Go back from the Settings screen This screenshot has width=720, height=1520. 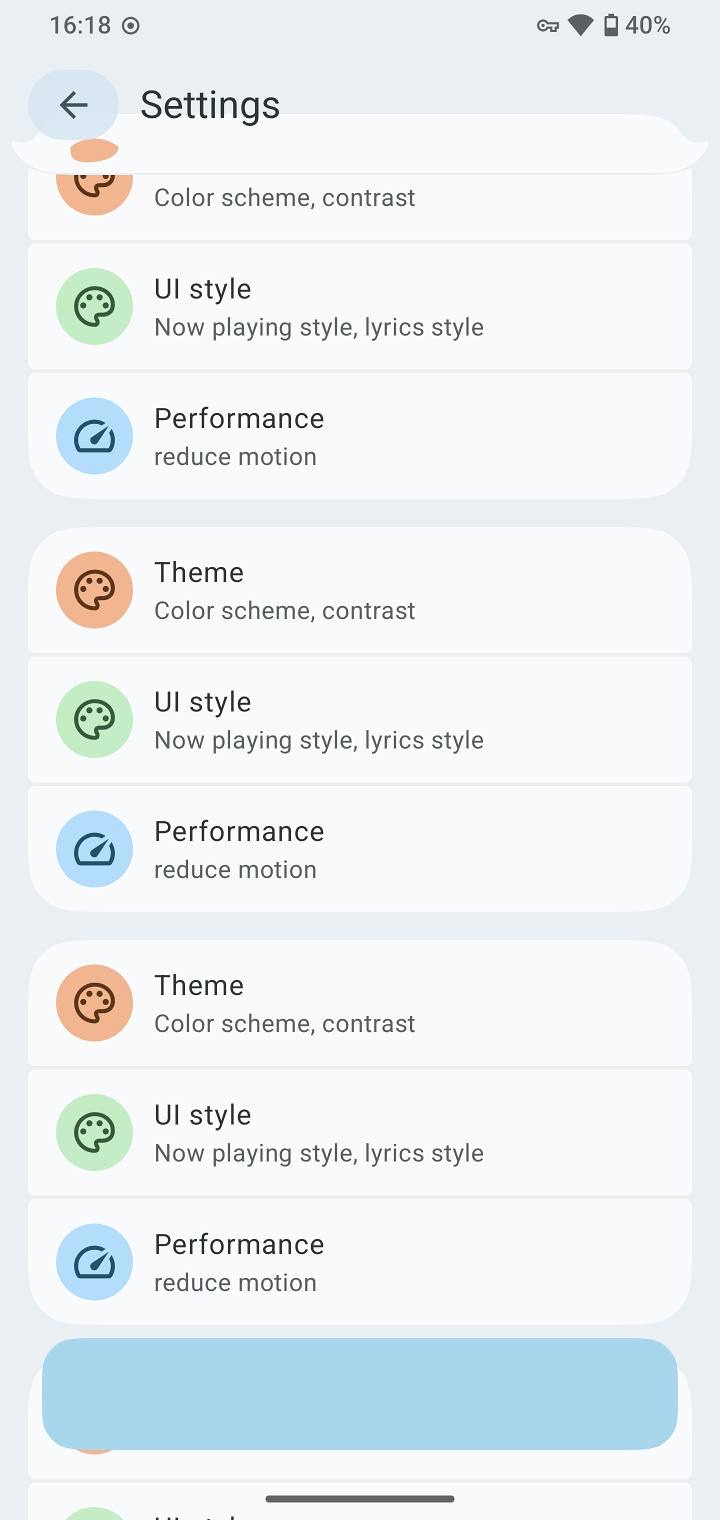pos(73,105)
